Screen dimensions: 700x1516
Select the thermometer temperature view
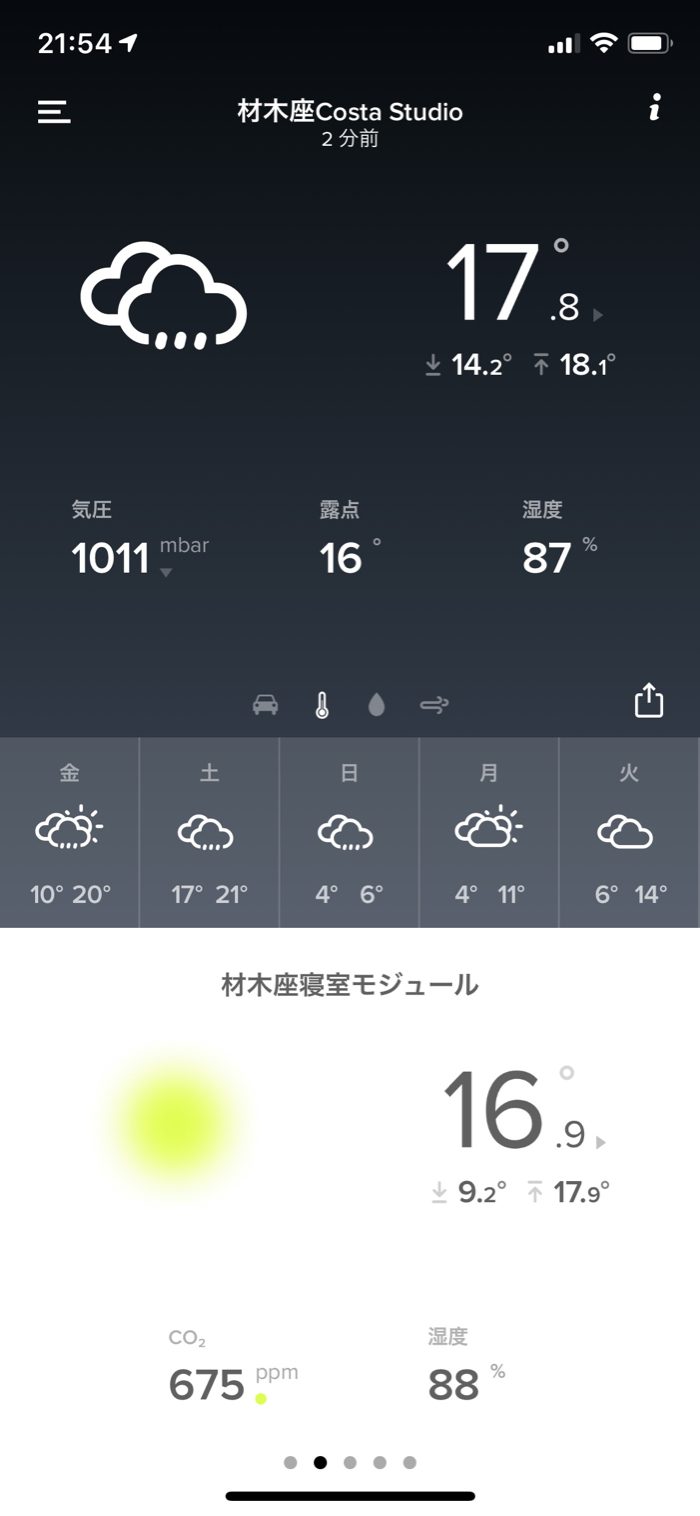click(321, 705)
